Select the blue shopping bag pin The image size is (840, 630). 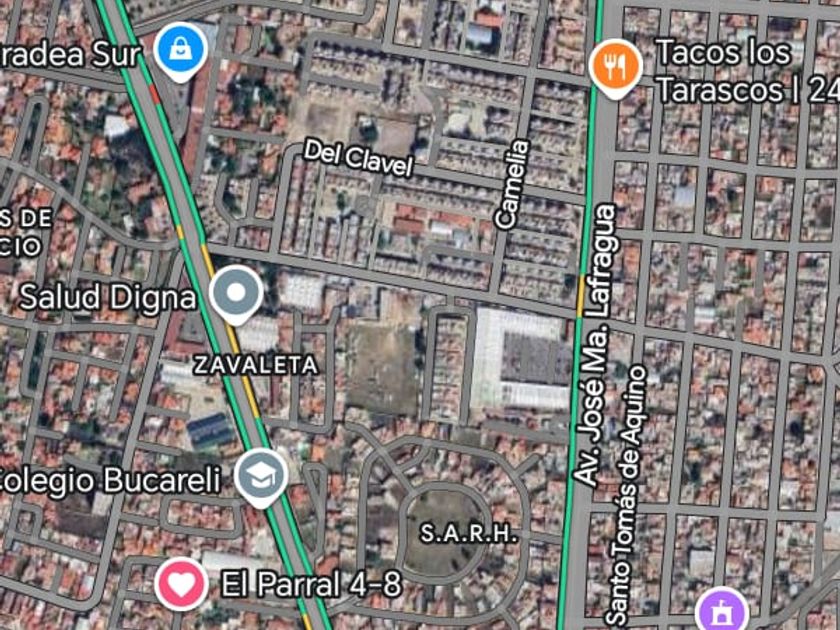[181, 51]
